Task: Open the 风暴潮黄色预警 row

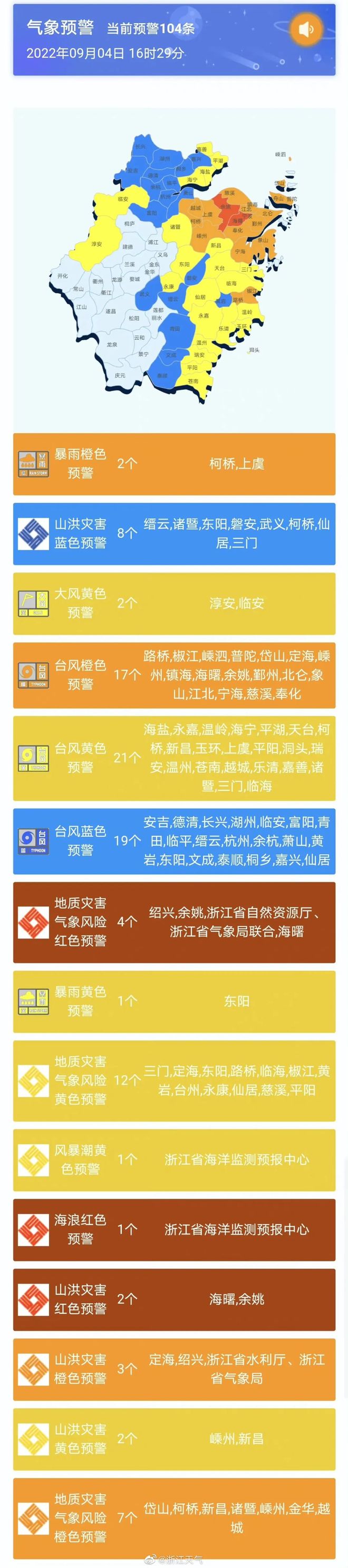Action: tap(174, 1160)
